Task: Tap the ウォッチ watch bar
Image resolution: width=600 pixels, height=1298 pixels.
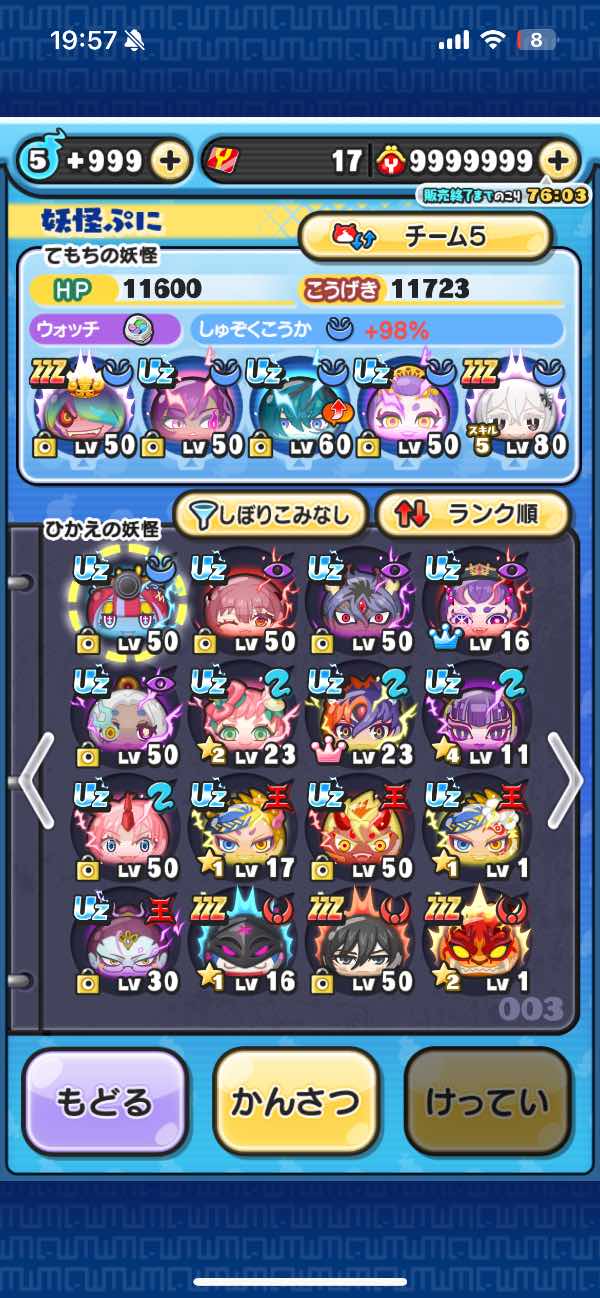Action: (x=104, y=329)
